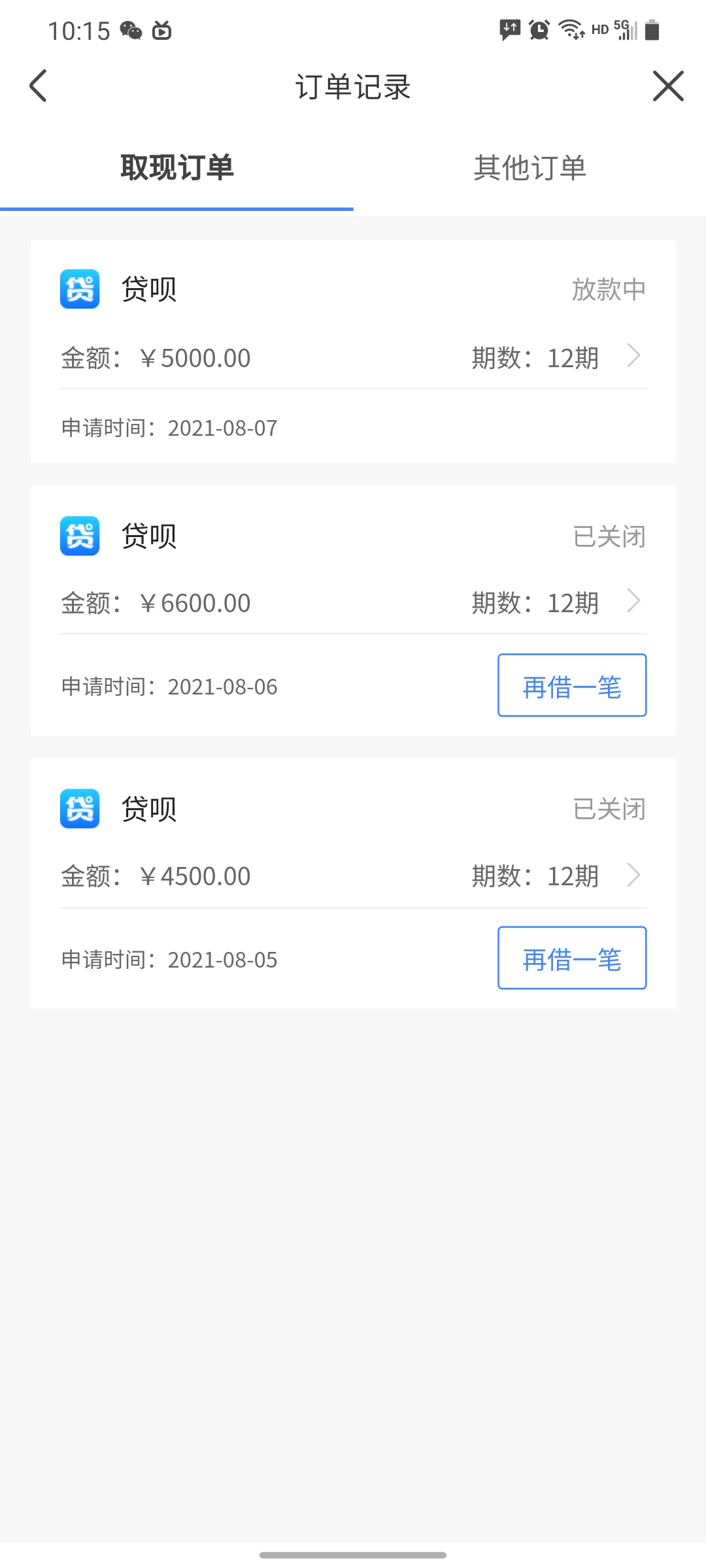Tap 再借一笔 on the 2021-08-05 order

(x=572, y=958)
